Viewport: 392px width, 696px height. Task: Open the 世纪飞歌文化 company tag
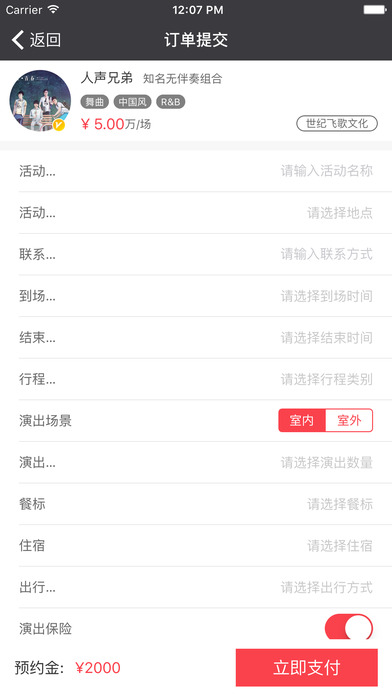337,123
